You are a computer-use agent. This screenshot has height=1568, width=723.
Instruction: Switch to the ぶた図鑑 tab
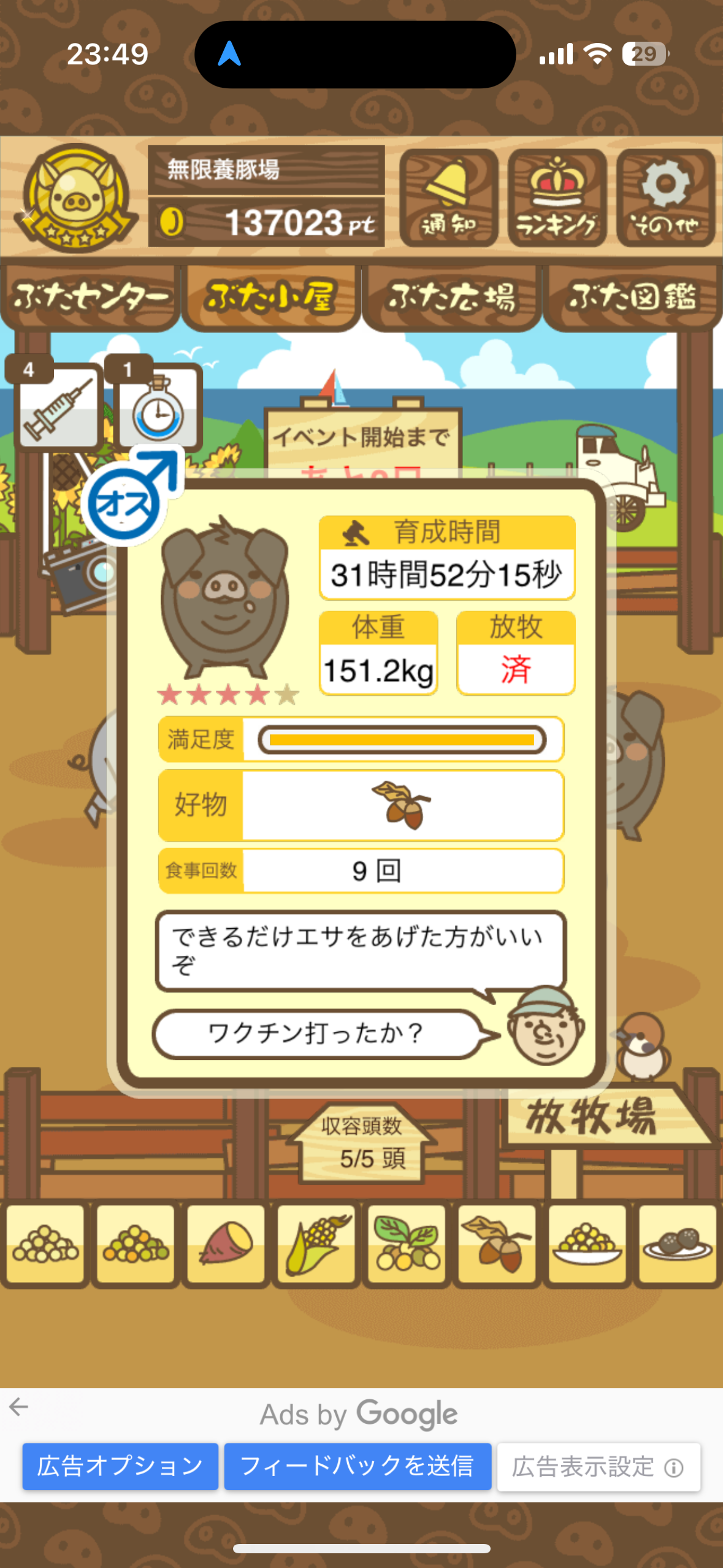point(632,297)
